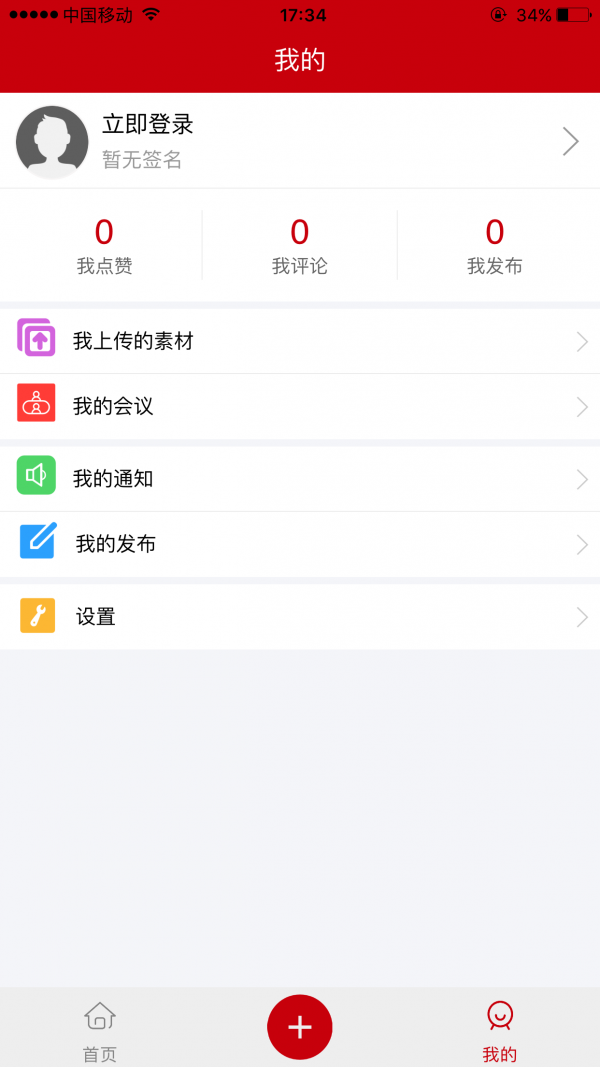Open the 我评论 comments count

(300, 246)
